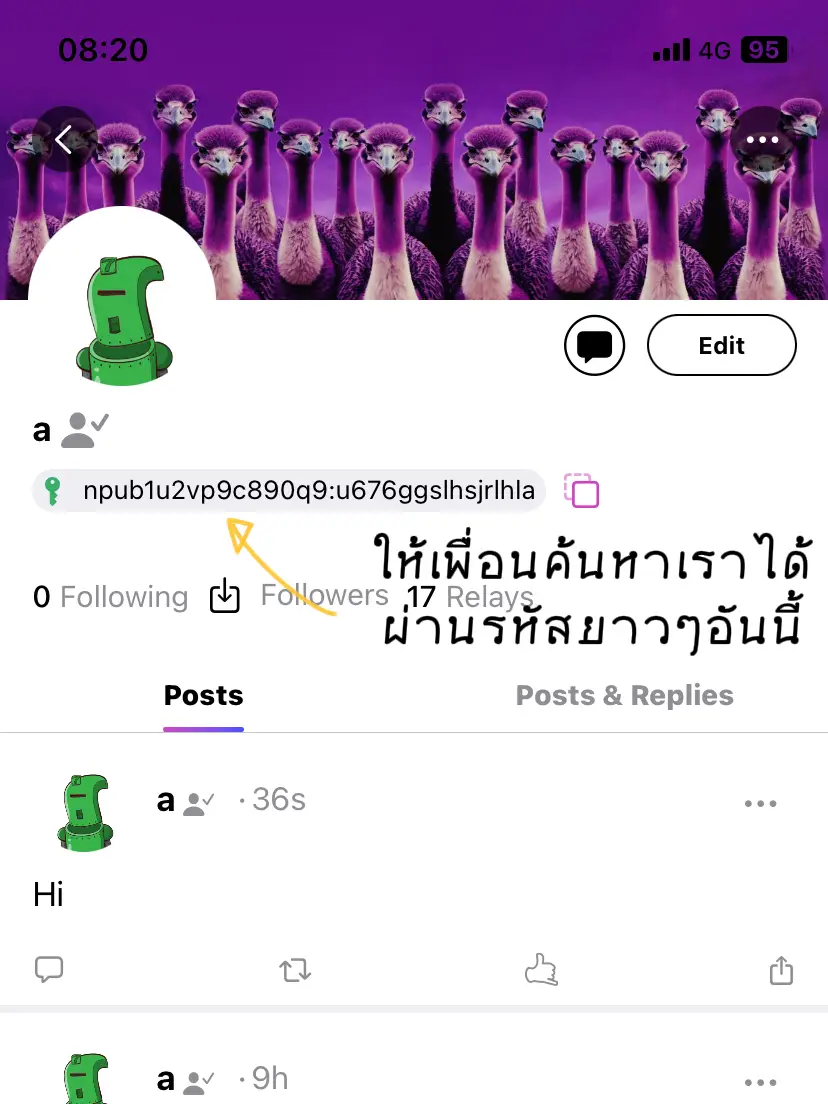Copy the npub key with the copy icon
Image resolution: width=828 pixels, height=1104 pixels.
pos(581,490)
